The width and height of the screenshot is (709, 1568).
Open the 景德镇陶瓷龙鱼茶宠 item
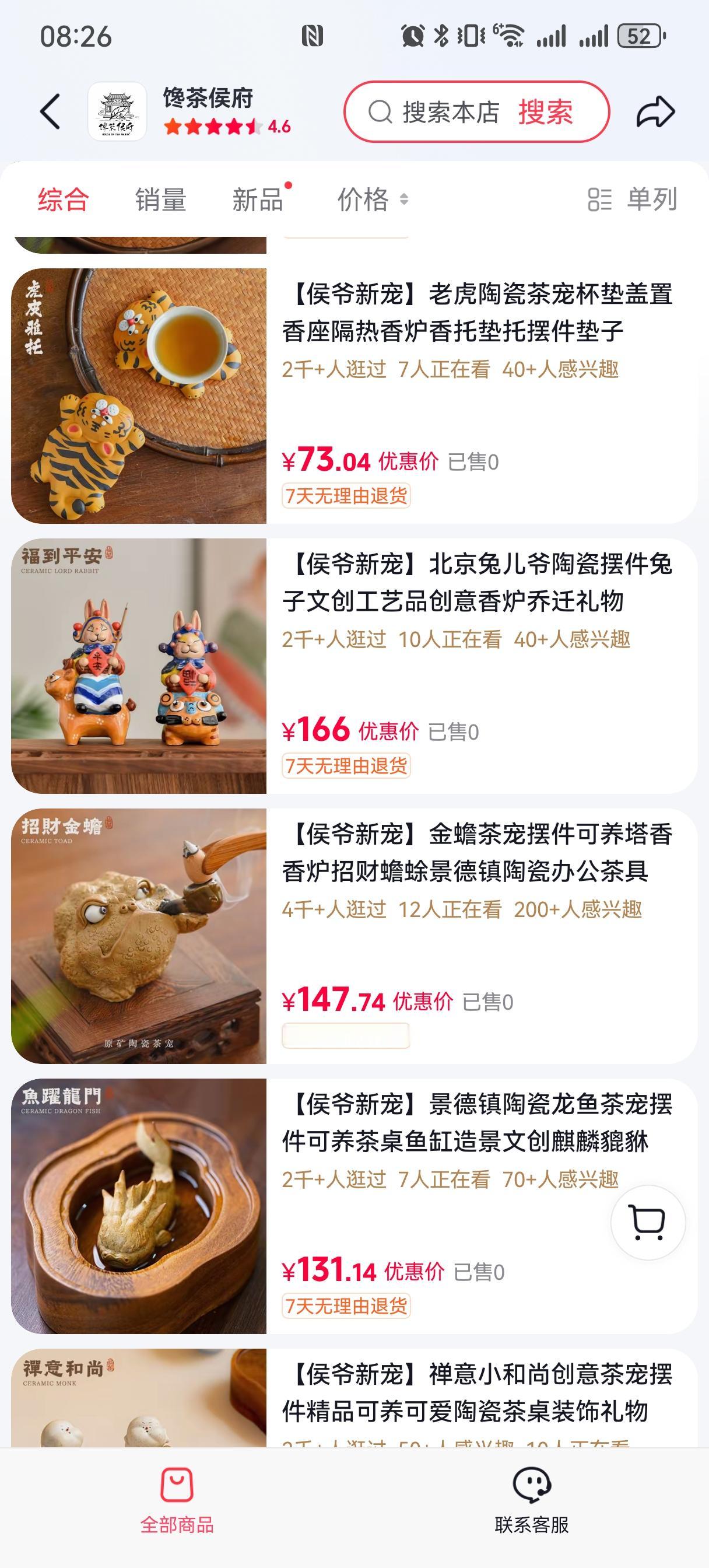(x=354, y=1206)
